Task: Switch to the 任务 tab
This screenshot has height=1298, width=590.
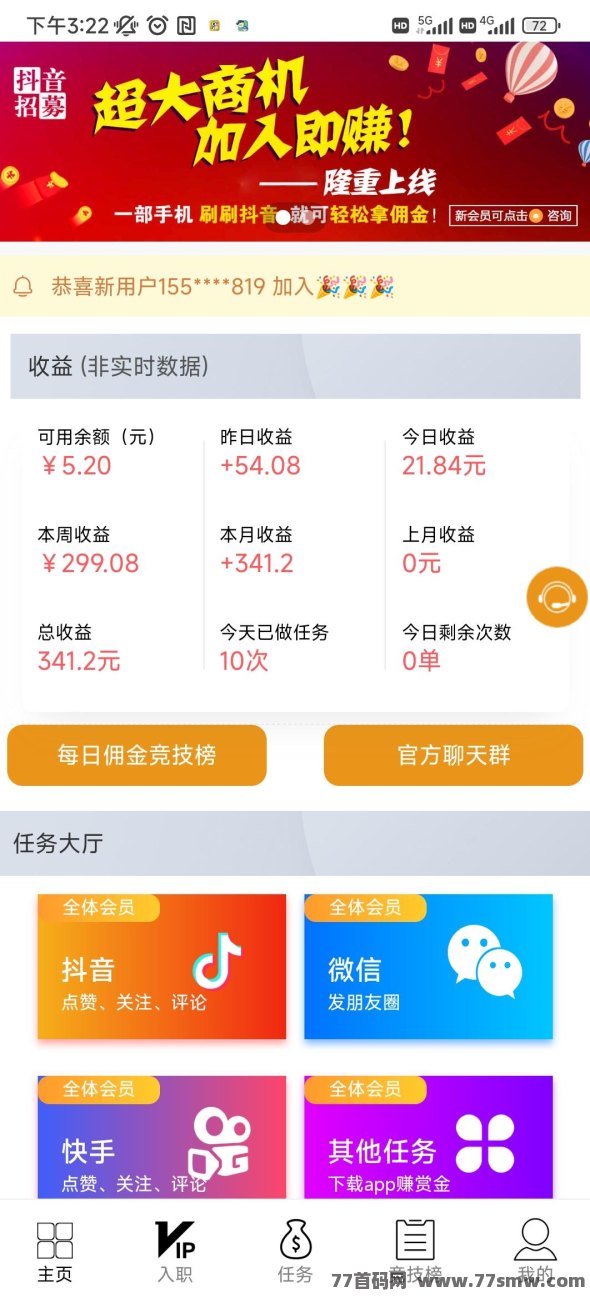Action: click(x=295, y=1251)
